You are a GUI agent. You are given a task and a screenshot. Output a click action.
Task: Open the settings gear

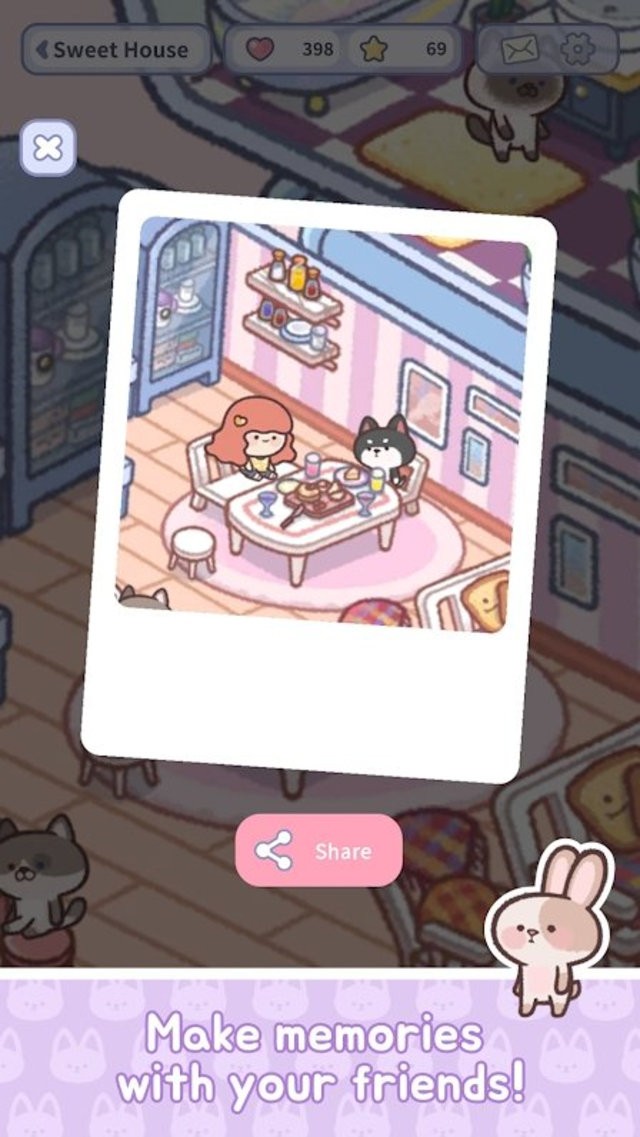point(579,49)
